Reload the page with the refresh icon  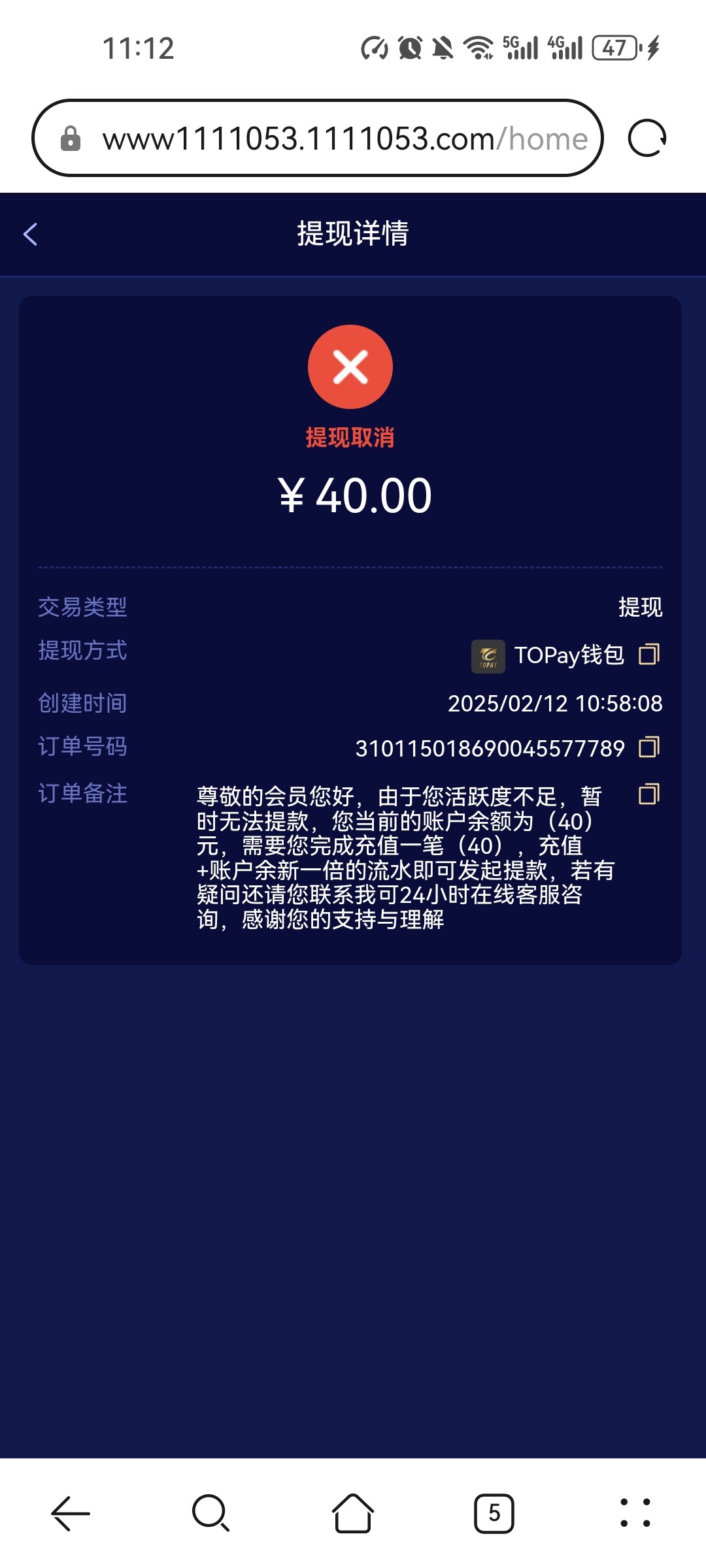pyautogui.click(x=647, y=139)
